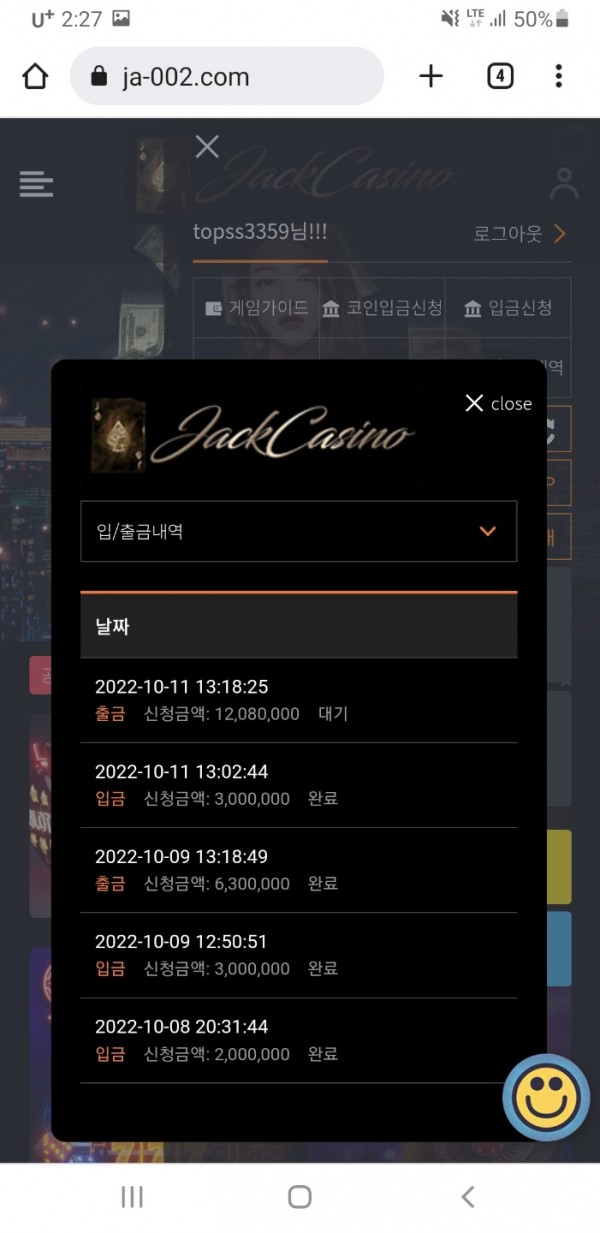The height and width of the screenshot is (1233, 600).
Task: Go back with the system back button
Action: click(x=467, y=1196)
